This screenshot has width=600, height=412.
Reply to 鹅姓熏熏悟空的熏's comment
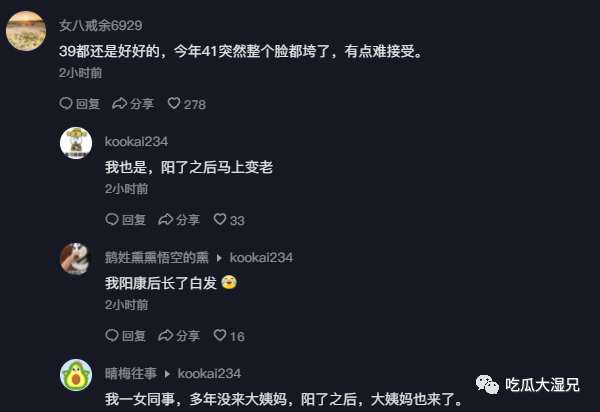126,336
